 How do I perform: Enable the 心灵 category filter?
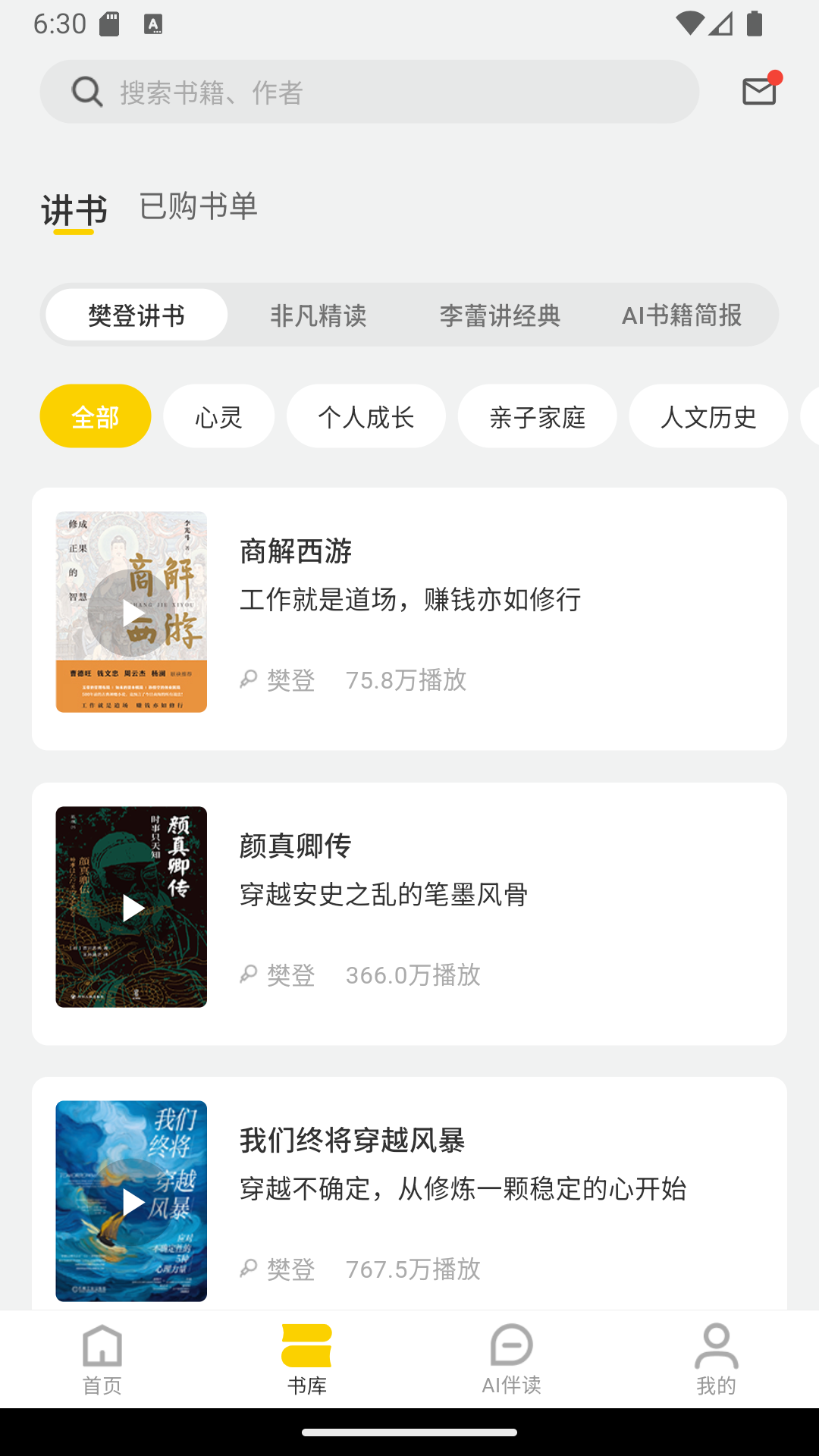(218, 416)
